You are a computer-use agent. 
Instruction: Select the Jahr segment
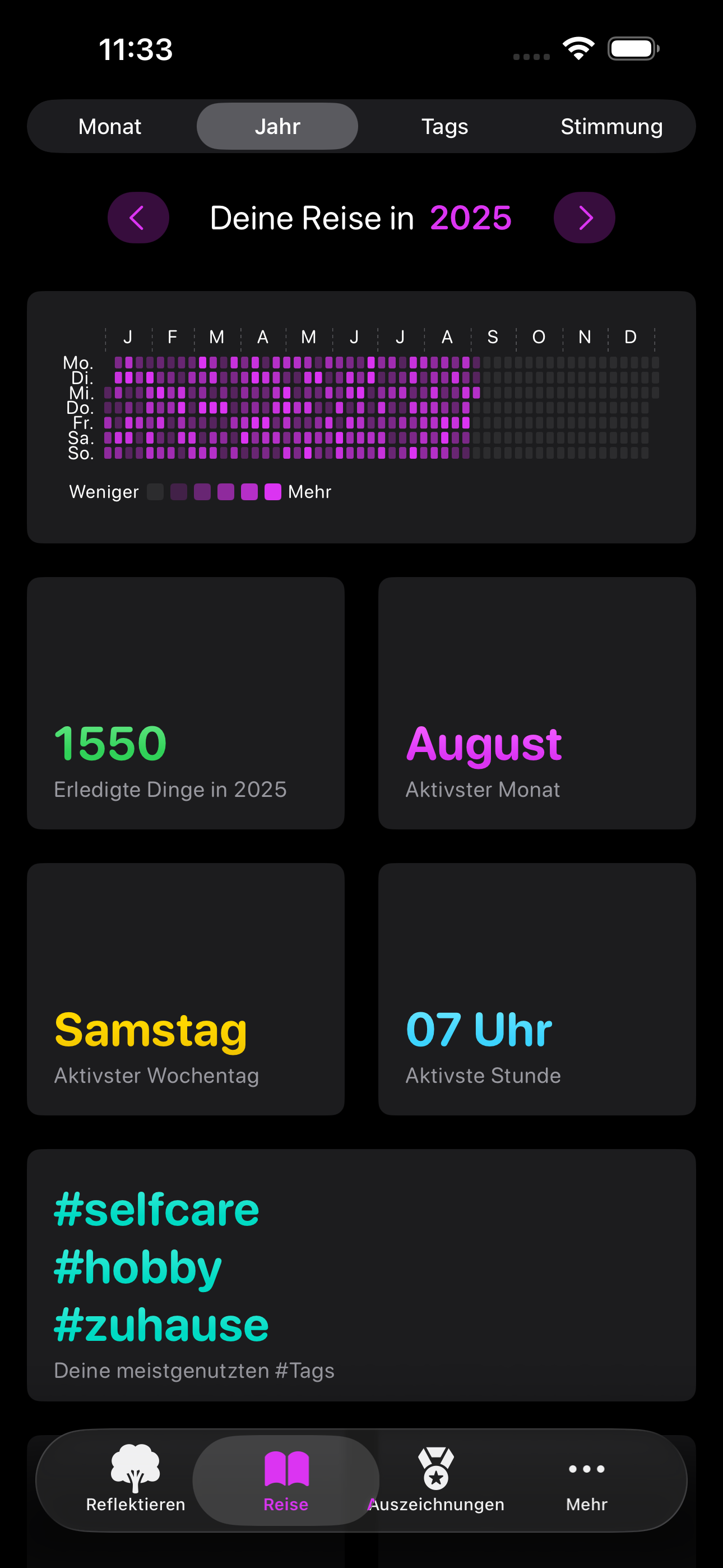277,126
